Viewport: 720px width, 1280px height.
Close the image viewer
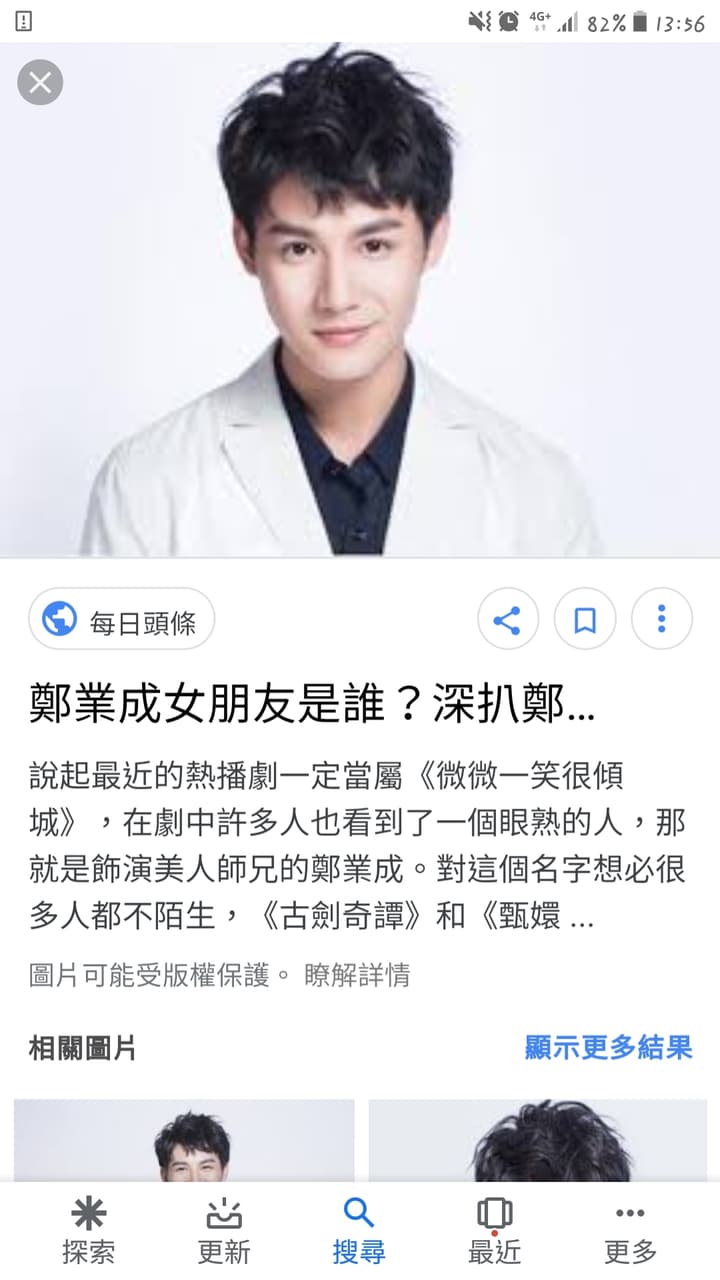[40, 82]
